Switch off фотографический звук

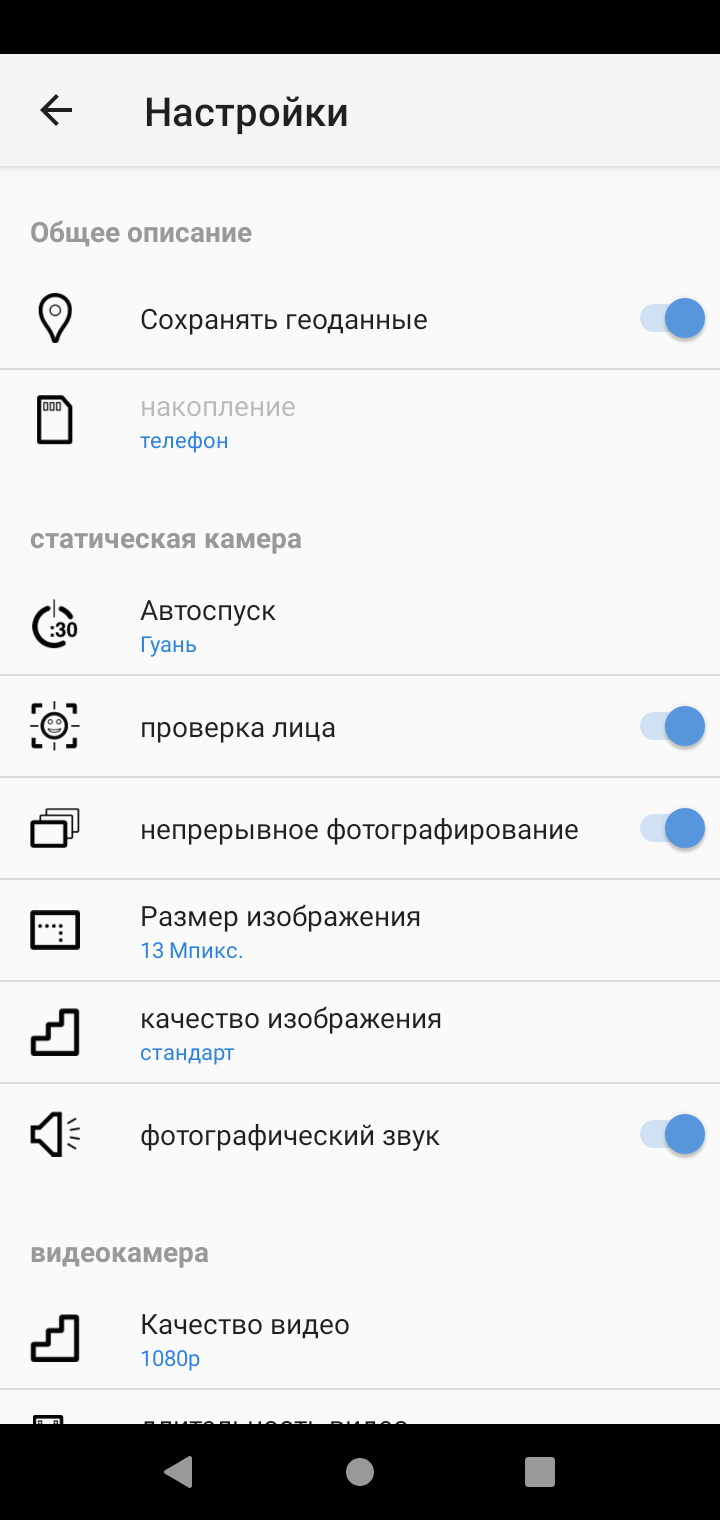pyautogui.click(x=672, y=1135)
